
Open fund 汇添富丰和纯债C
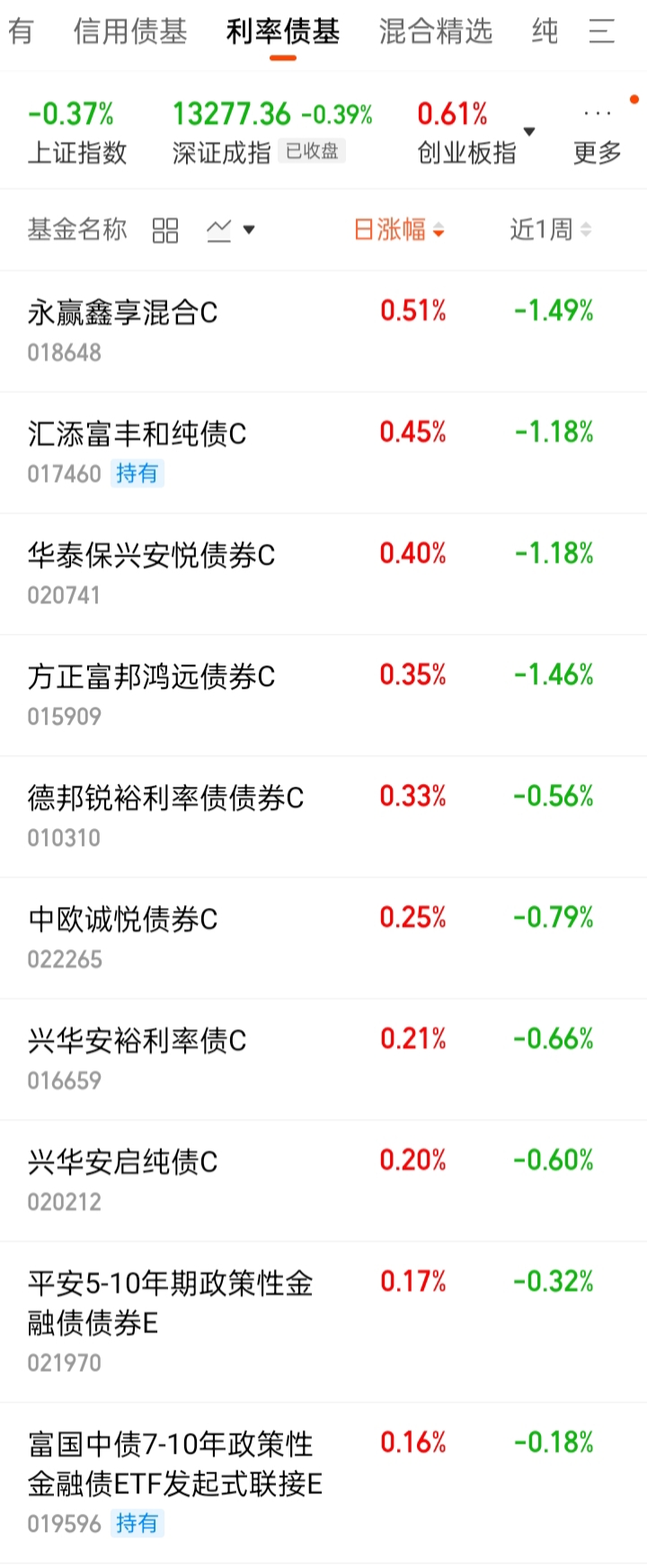click(137, 434)
